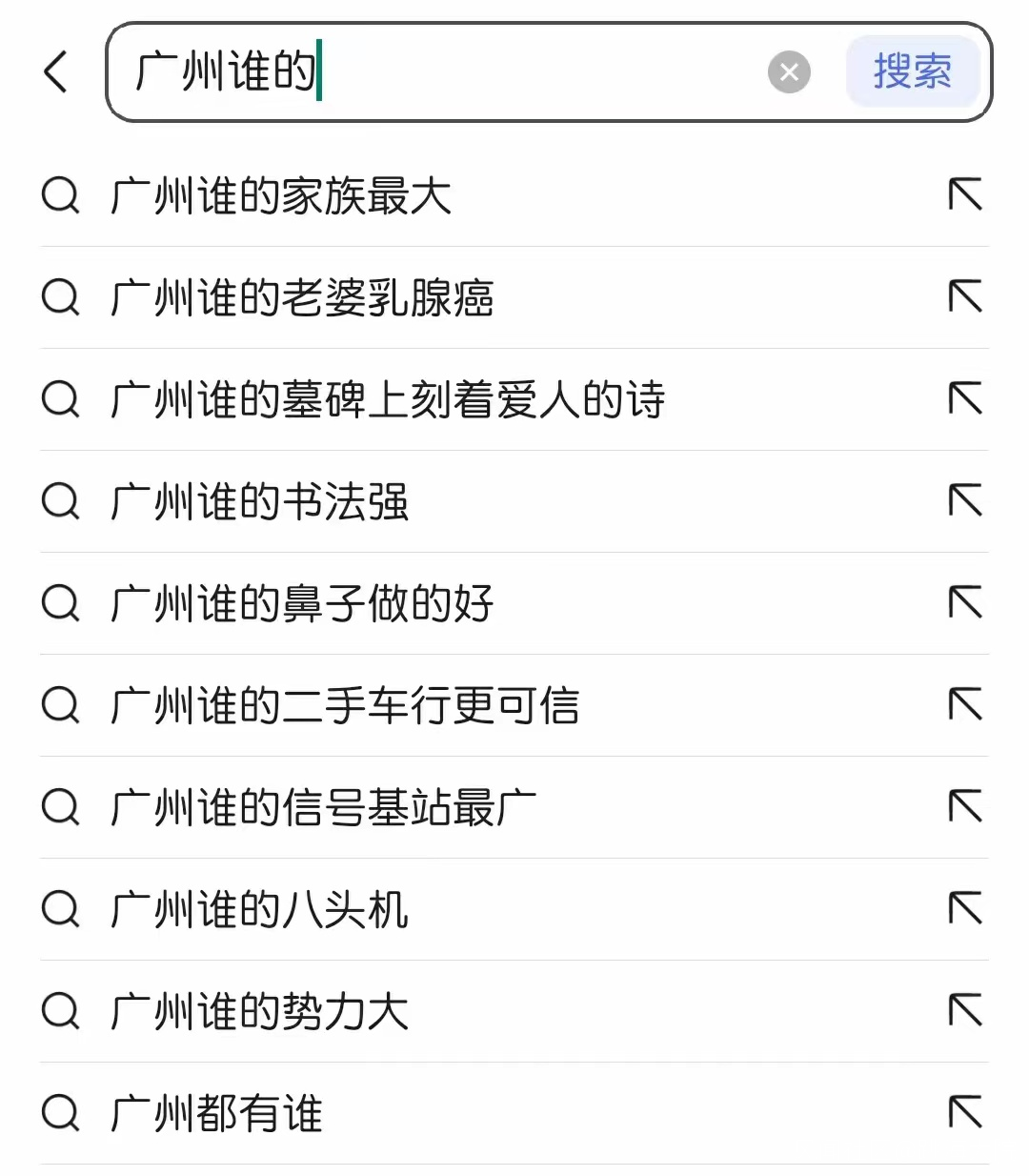Choose suggestion 广州谁的八头机
The image size is (1029, 1176).
tap(260, 910)
